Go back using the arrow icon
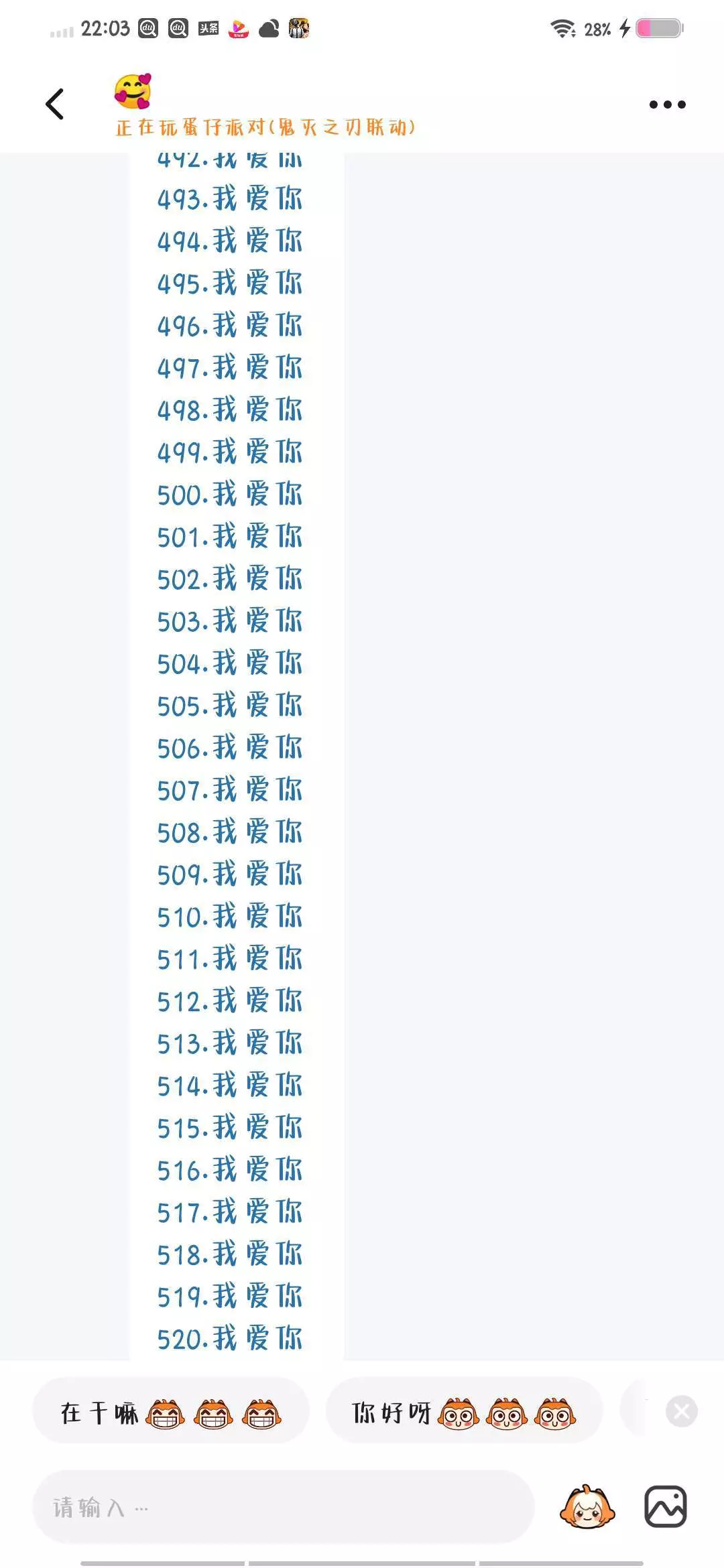Image resolution: width=724 pixels, height=1568 pixels. (55, 104)
